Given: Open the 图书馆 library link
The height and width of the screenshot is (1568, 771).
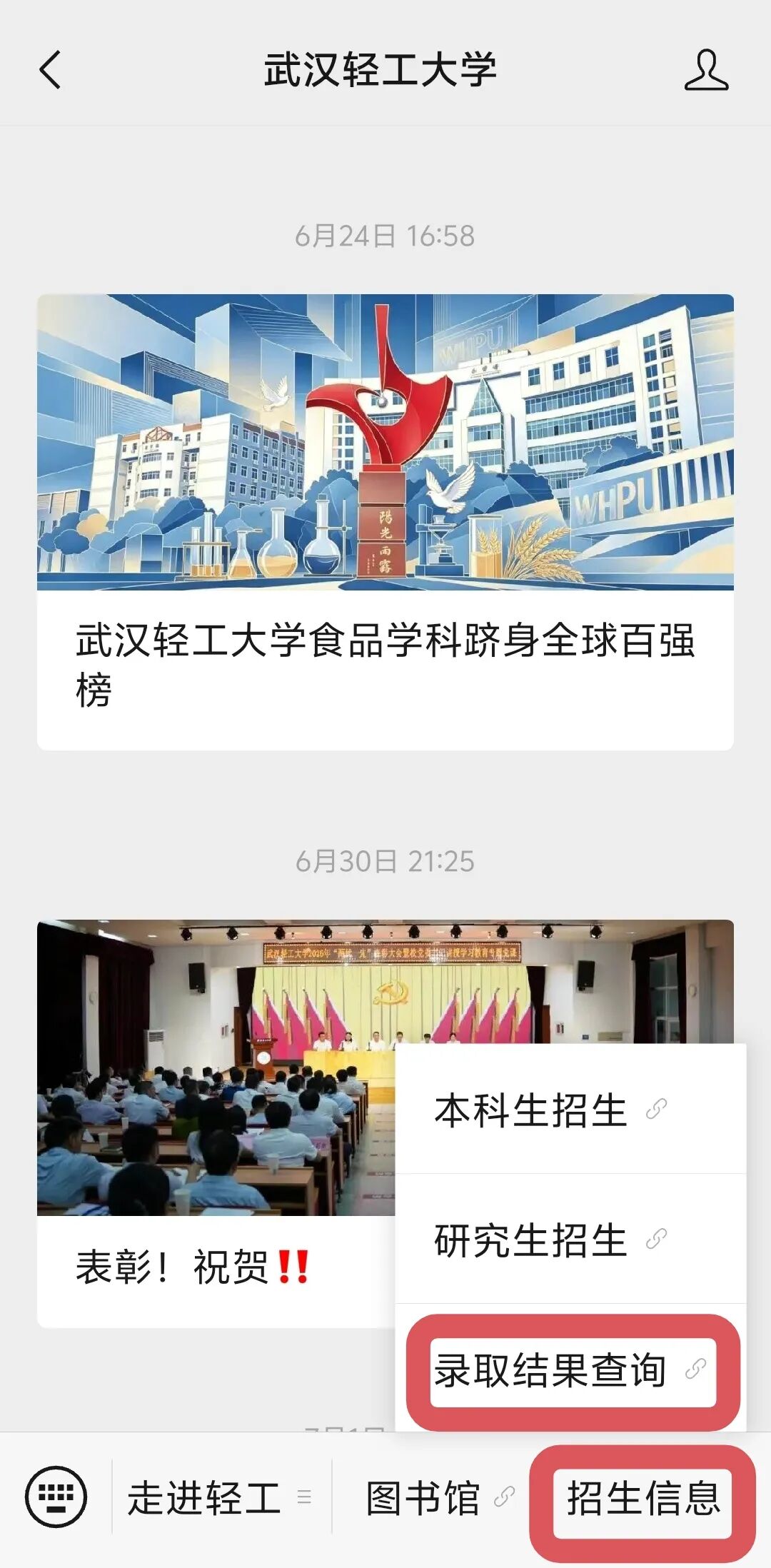Looking at the screenshot, I should point(438,1497).
